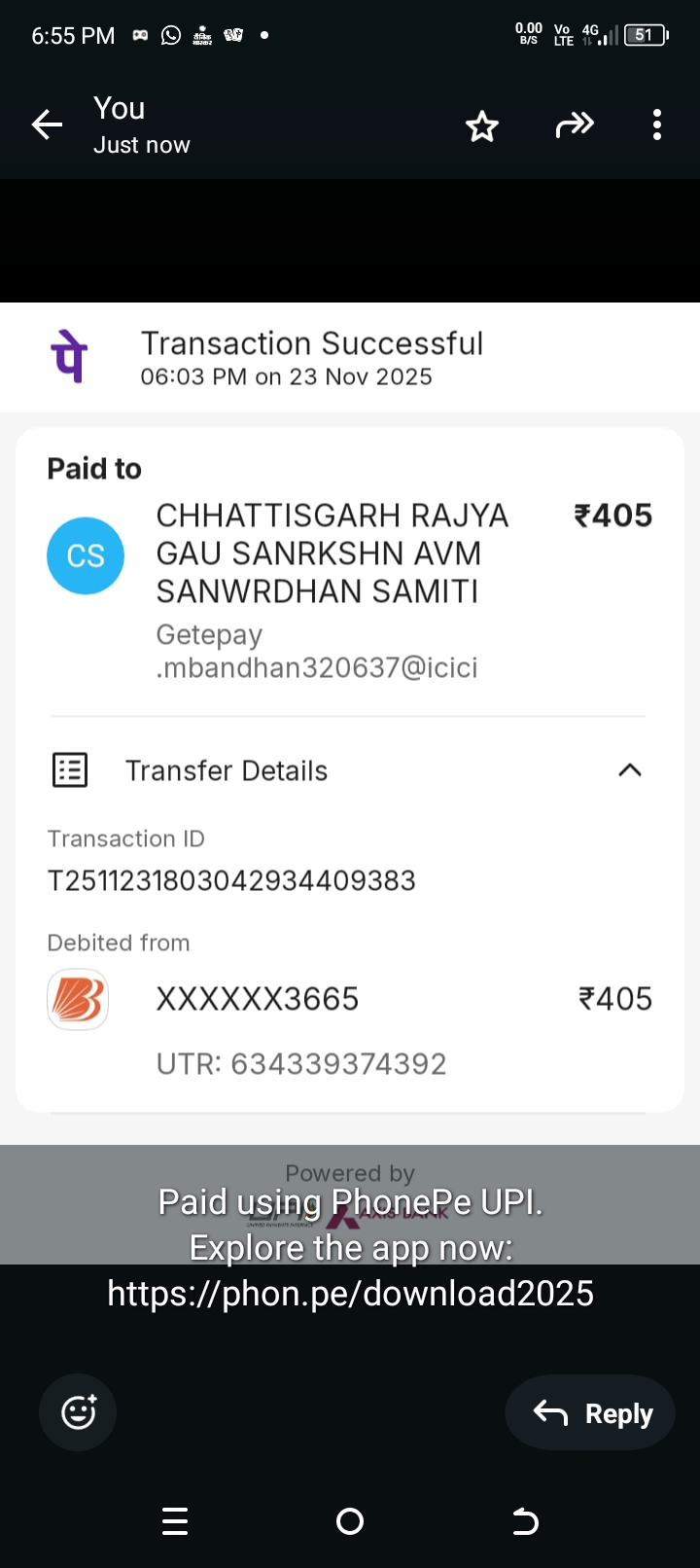The image size is (700, 1568).
Task: Go to the system home screen
Action: 349,1521
